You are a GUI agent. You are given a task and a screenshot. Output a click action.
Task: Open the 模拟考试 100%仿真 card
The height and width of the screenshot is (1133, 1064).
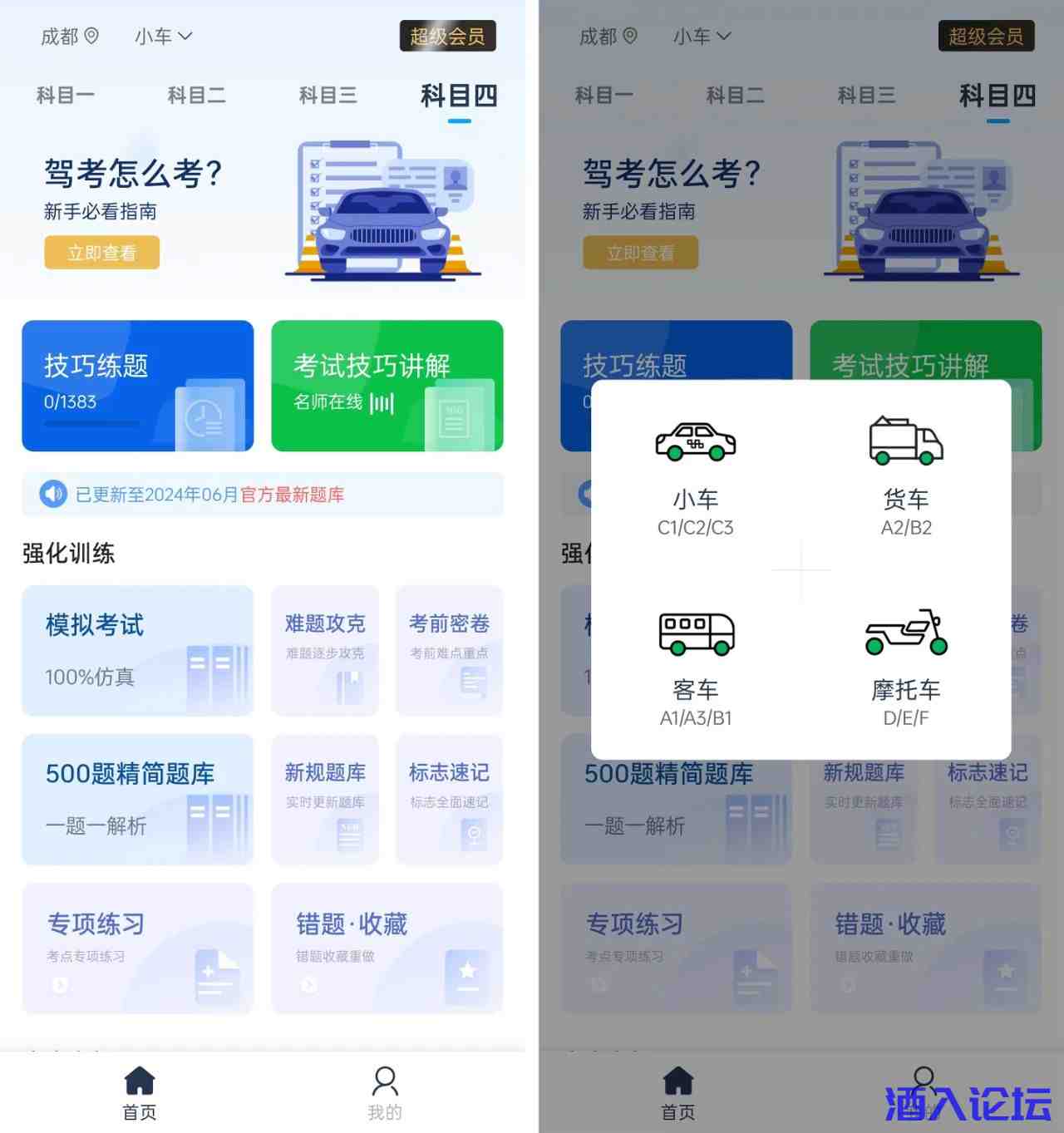(138, 650)
